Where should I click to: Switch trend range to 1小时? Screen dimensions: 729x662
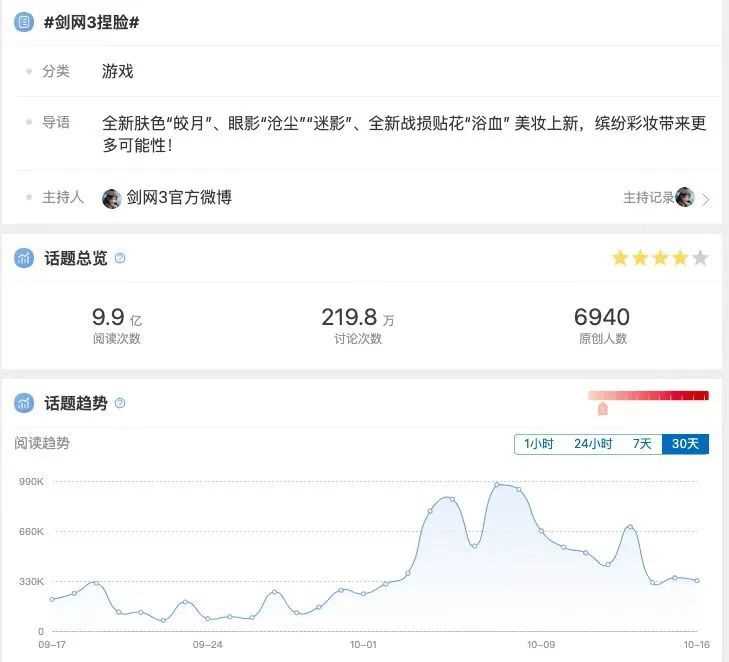pyautogui.click(x=538, y=444)
